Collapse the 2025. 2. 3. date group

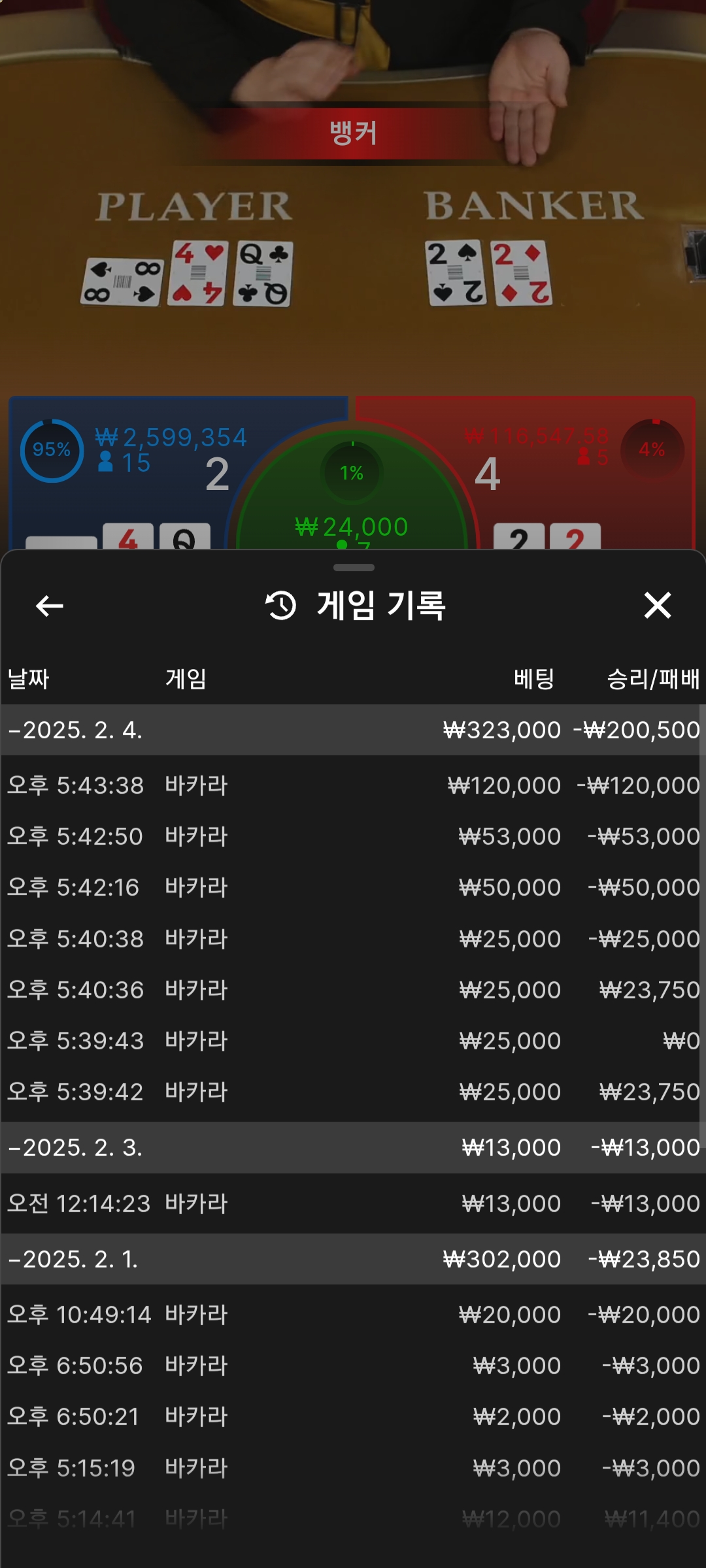pyautogui.click(x=353, y=1147)
